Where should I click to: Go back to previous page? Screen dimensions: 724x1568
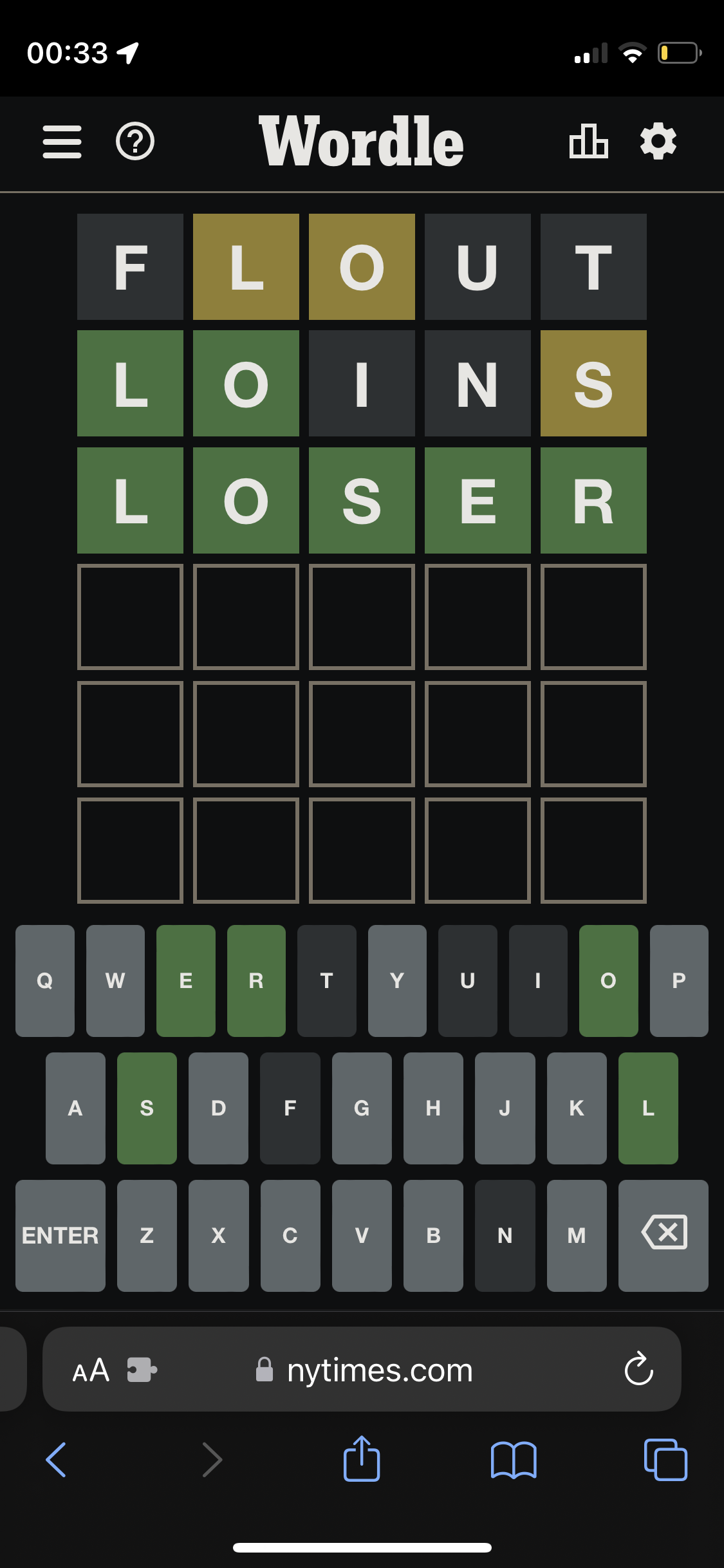point(56,1459)
